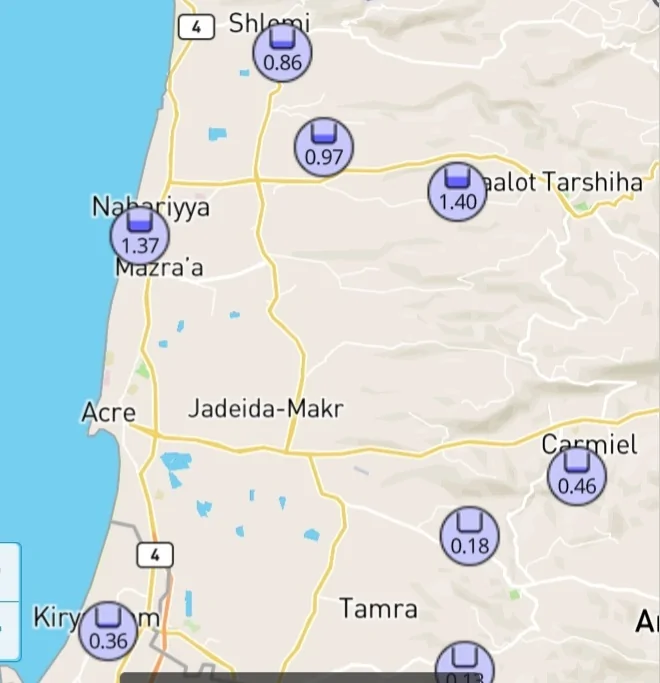Open the 0.36 marker near Kiryat Yam
660x683 pixels.
[x=108, y=631]
